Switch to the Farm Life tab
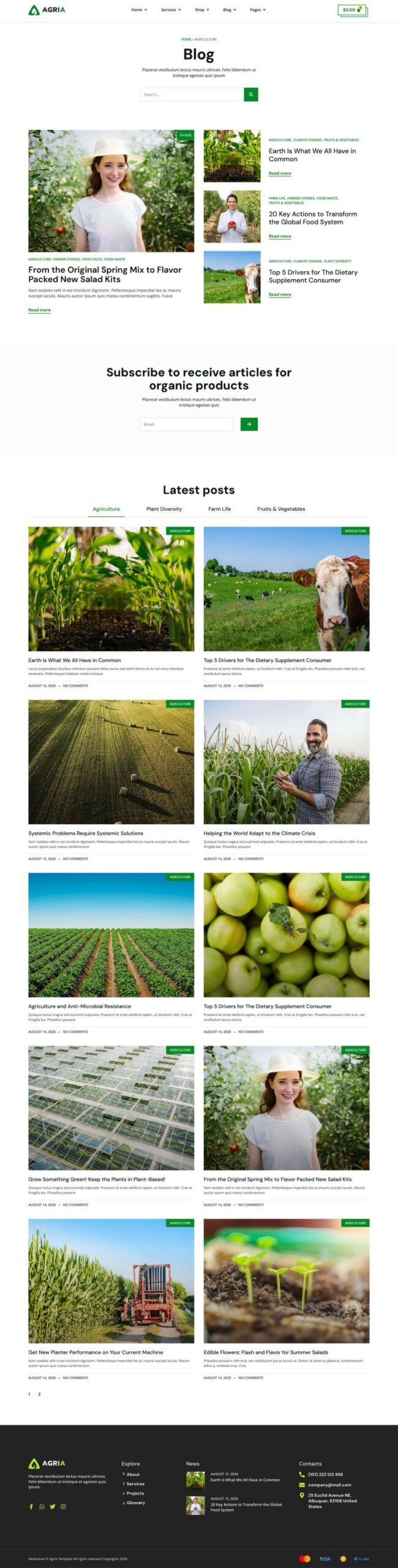The width and height of the screenshot is (398, 1568). [219, 509]
